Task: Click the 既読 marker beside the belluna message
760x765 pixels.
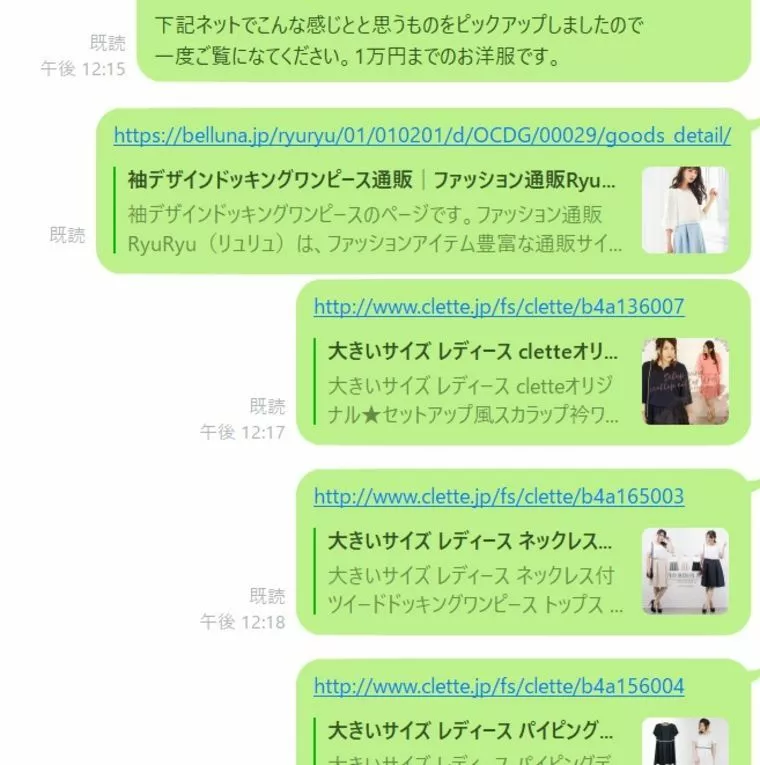Action: pos(66,237)
